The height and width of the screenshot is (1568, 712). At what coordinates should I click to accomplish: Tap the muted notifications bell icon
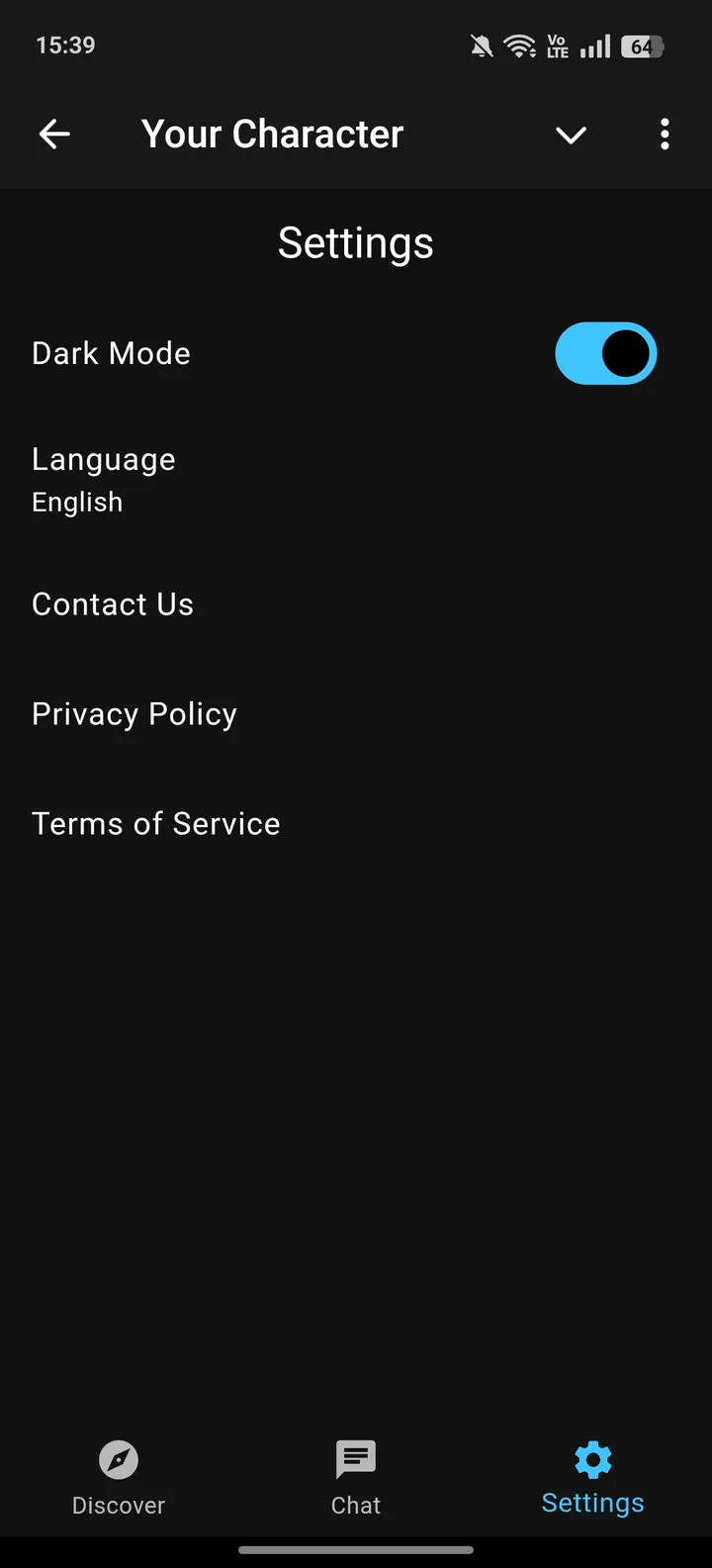(482, 45)
